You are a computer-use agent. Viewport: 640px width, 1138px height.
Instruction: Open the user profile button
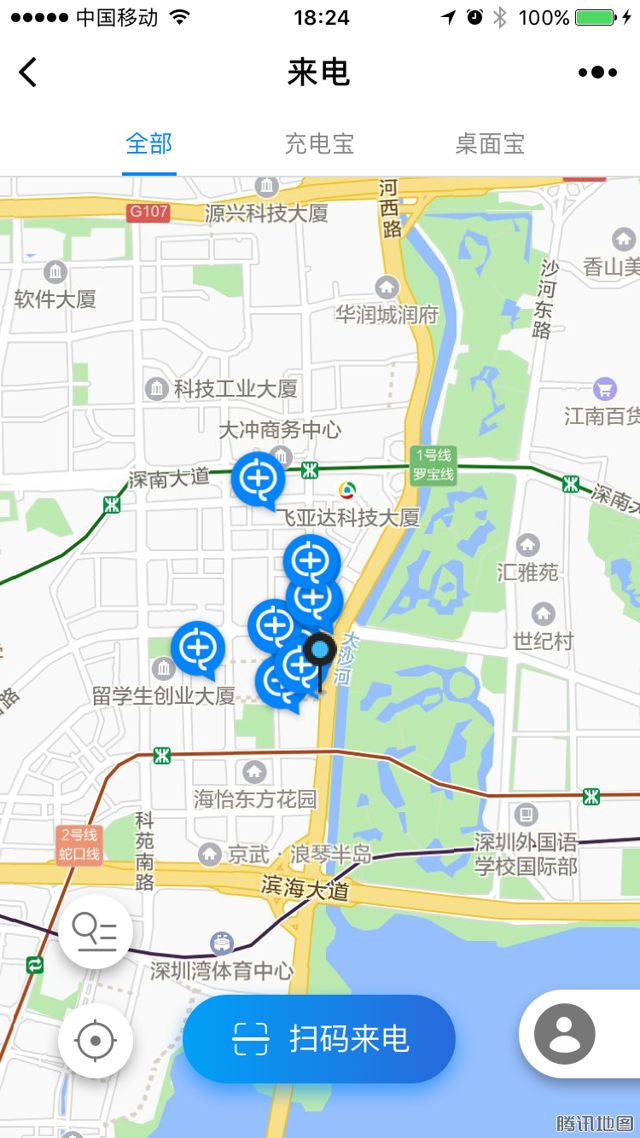point(565,1033)
